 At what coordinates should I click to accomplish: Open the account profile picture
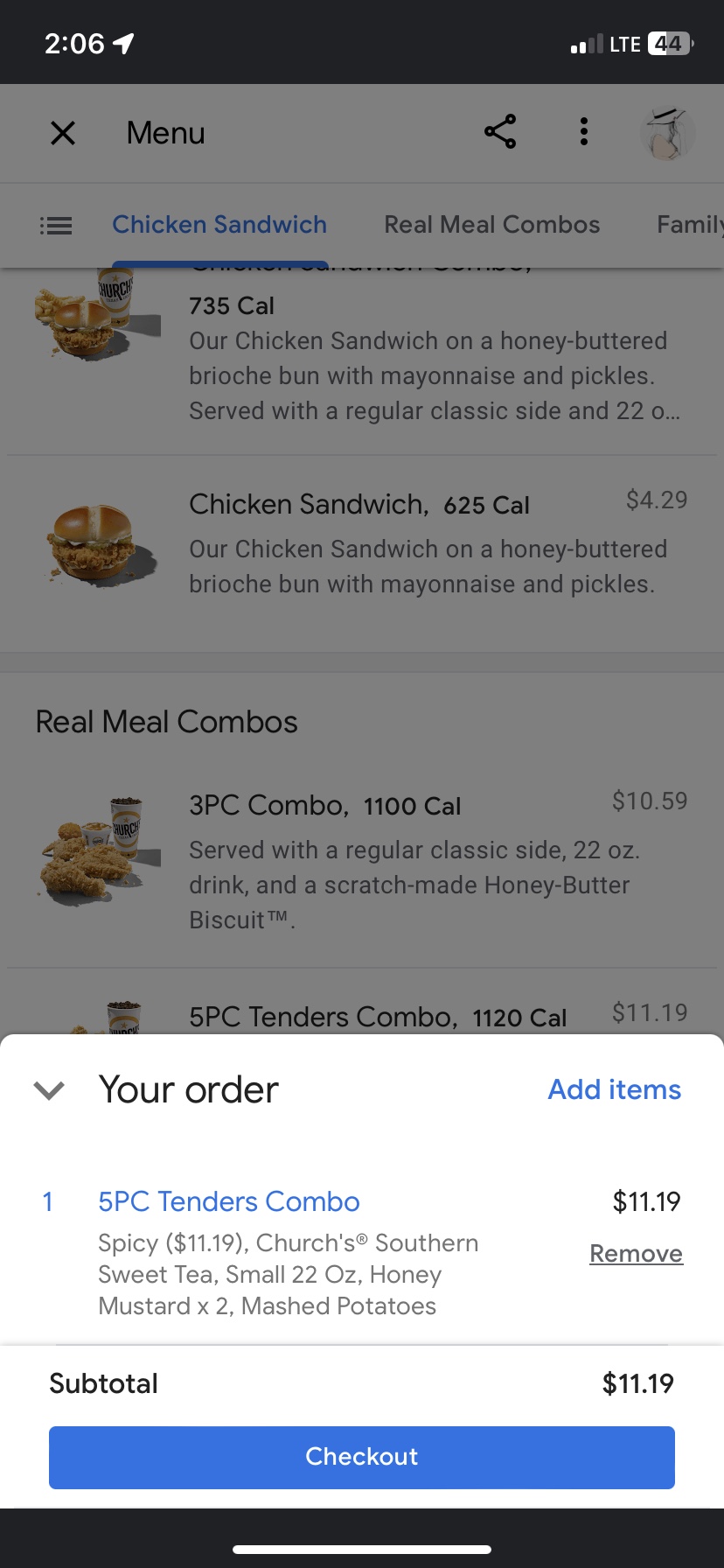pos(668,134)
